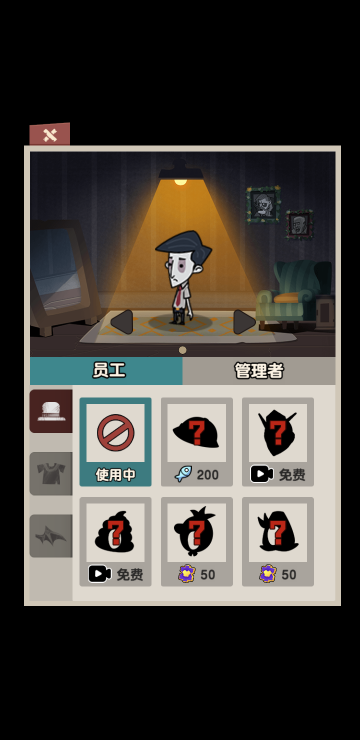Show next character with right arrow
The height and width of the screenshot is (740, 360).
pos(244,322)
